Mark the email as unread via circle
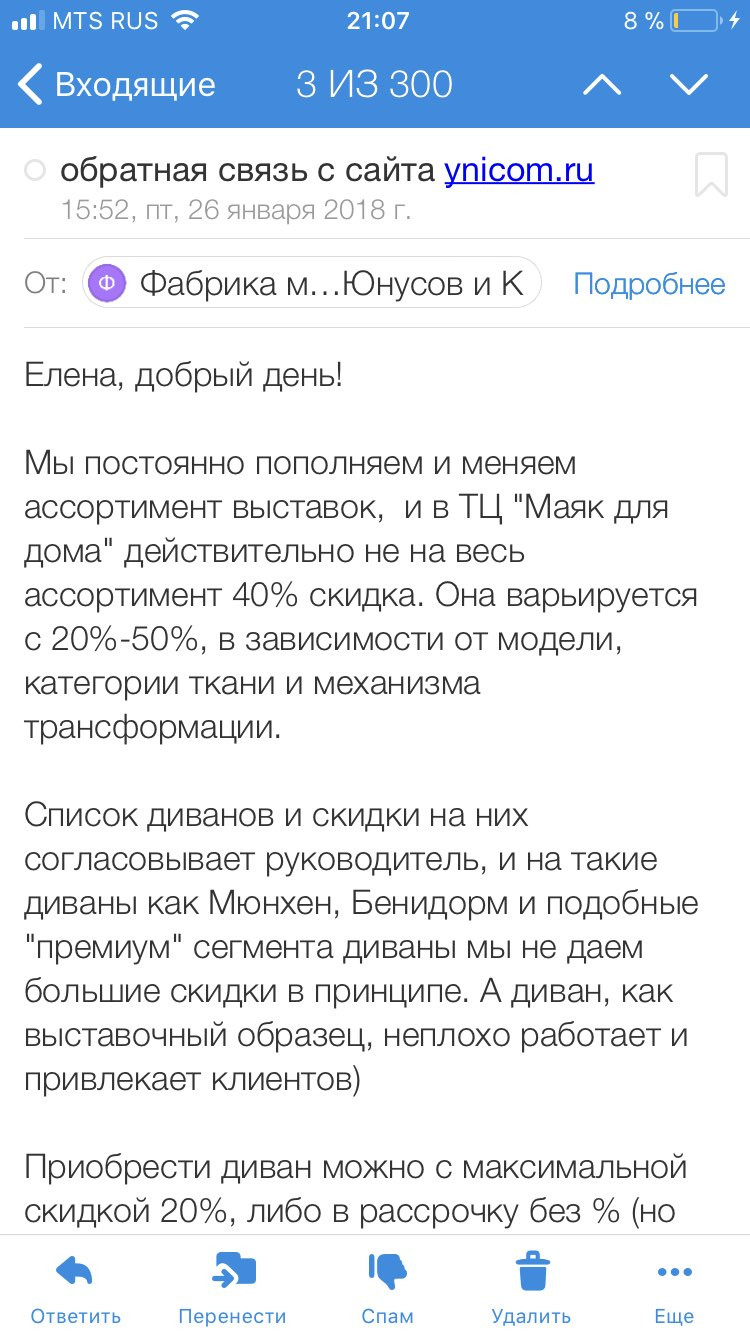750x1334 pixels. [35, 171]
